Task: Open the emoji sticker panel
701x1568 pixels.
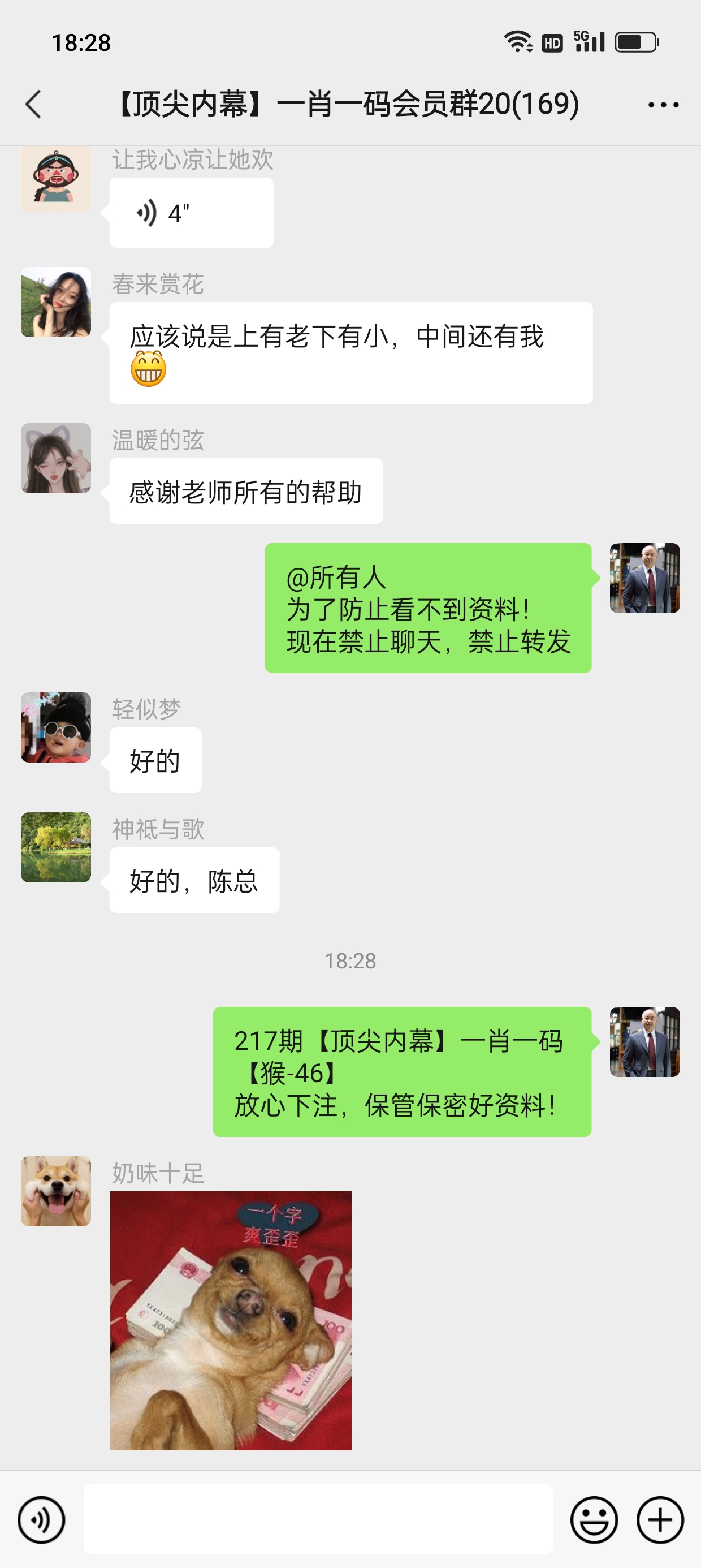Action: (593, 1520)
